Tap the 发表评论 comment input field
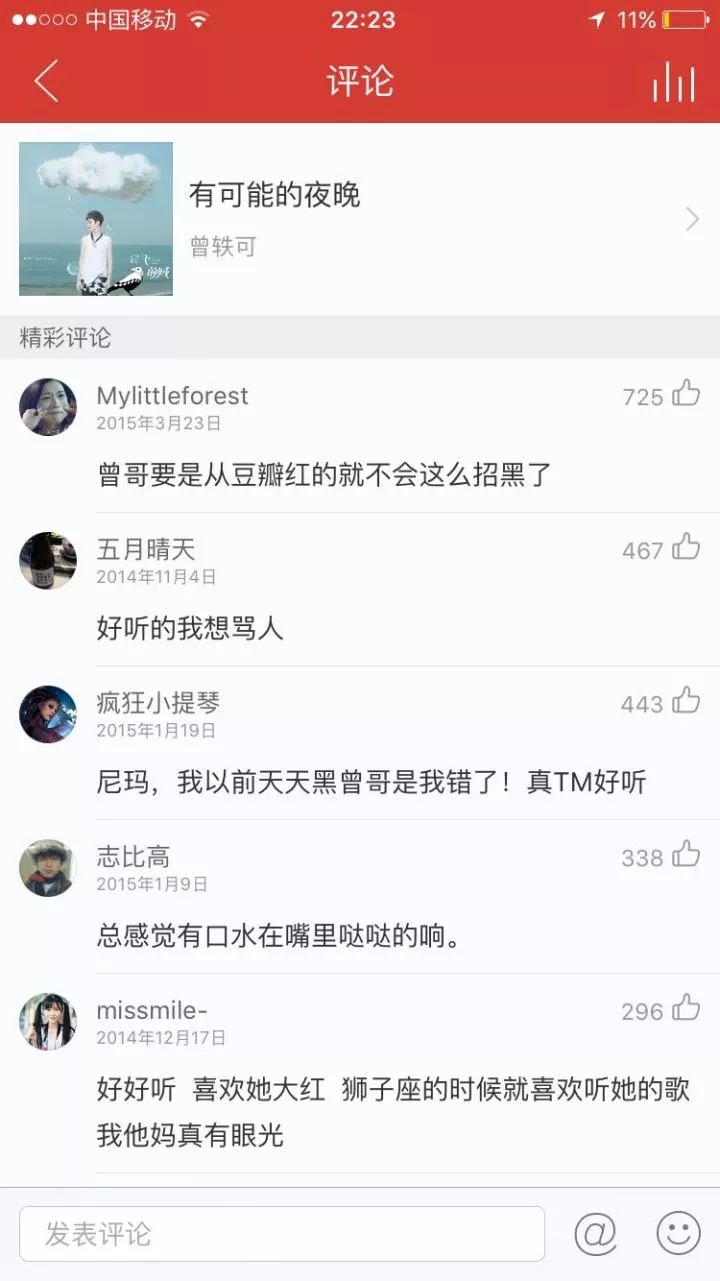The width and height of the screenshot is (720, 1281). pos(282,1234)
